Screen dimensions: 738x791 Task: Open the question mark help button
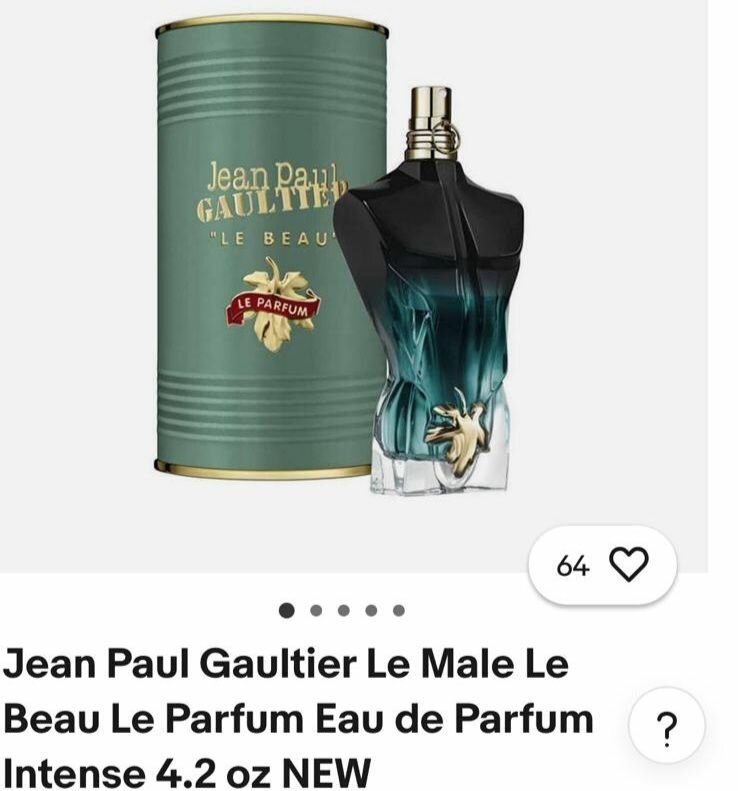tap(667, 726)
